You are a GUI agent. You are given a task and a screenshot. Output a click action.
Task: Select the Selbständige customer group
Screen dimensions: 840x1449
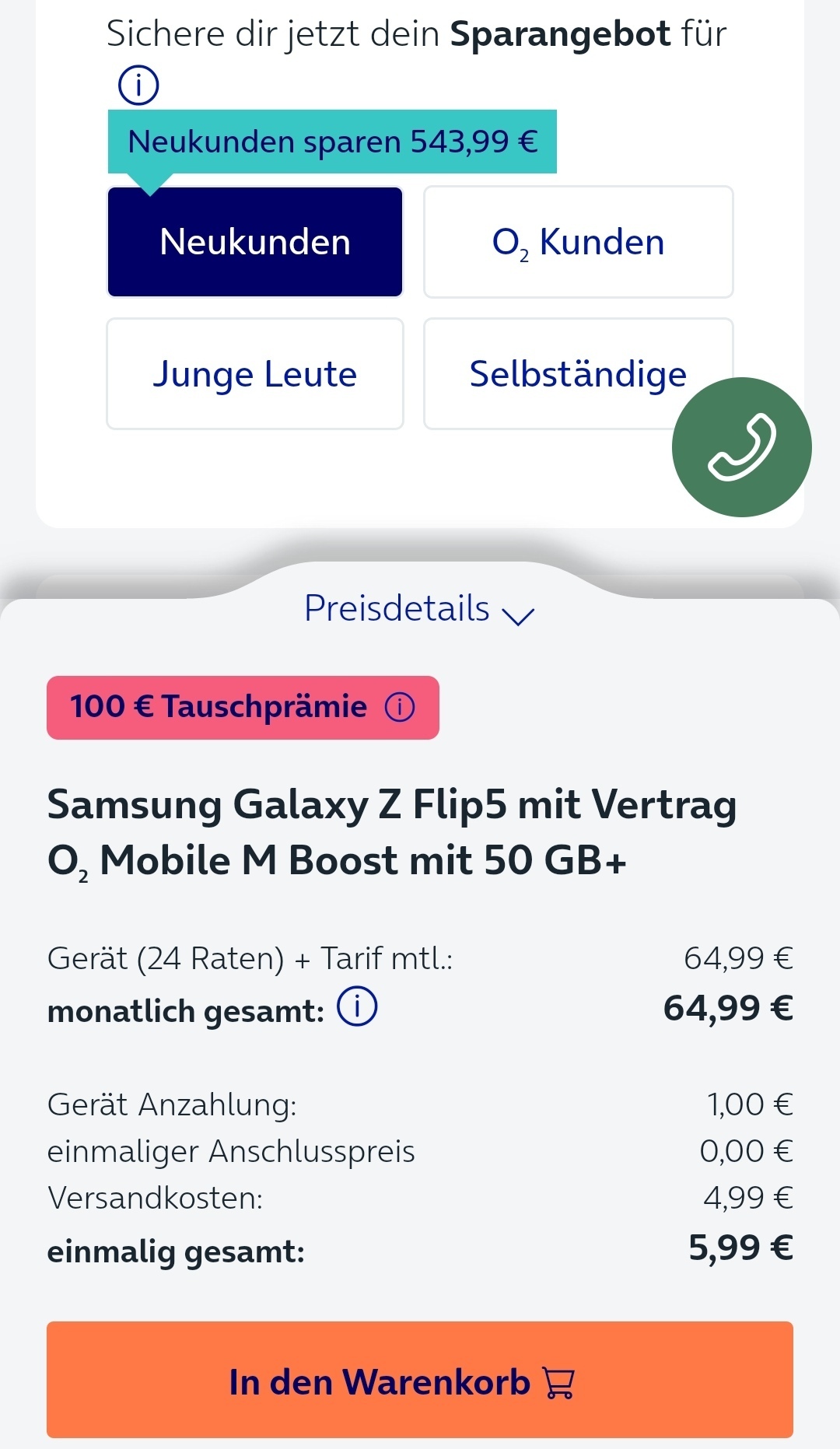578,374
